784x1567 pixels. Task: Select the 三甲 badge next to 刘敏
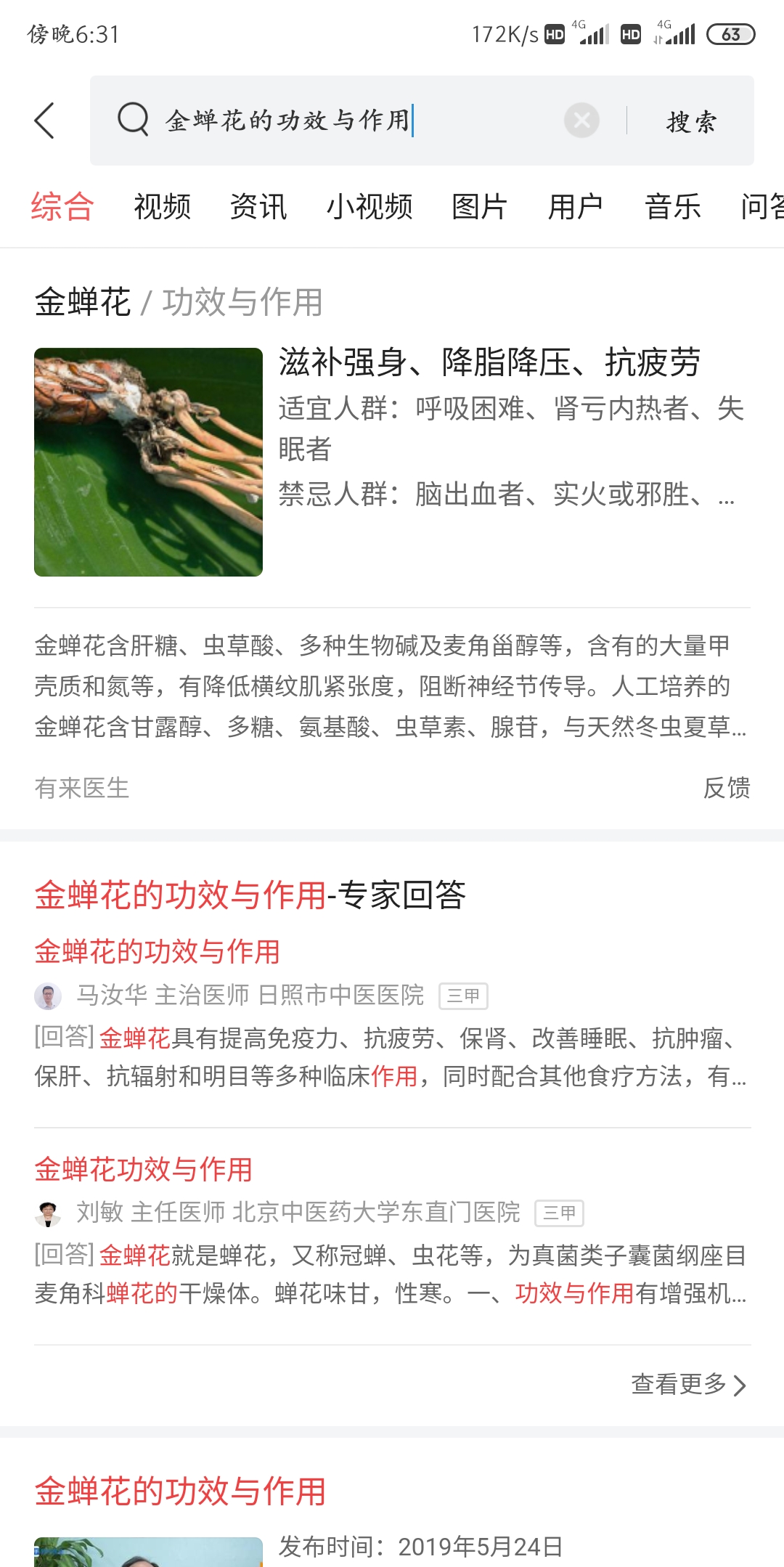tap(560, 1213)
